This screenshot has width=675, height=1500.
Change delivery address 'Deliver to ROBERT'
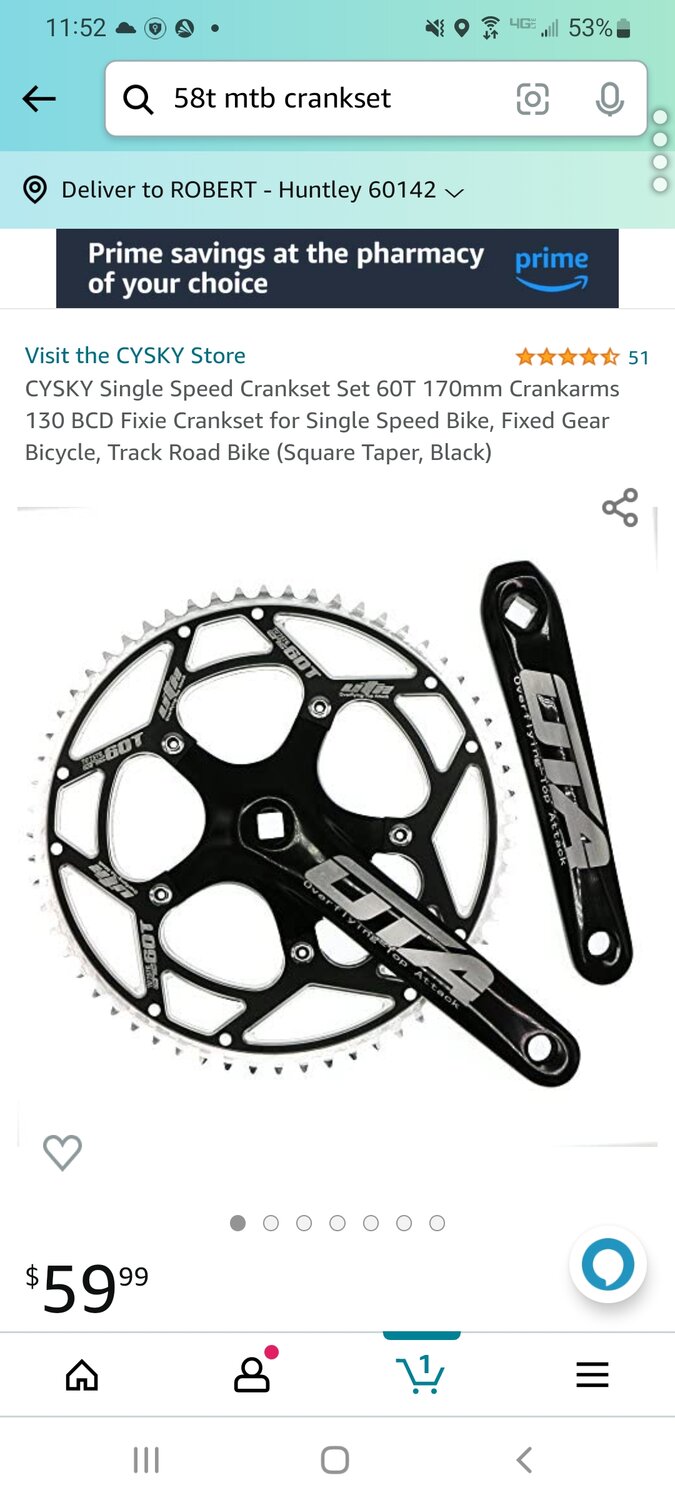[245, 190]
